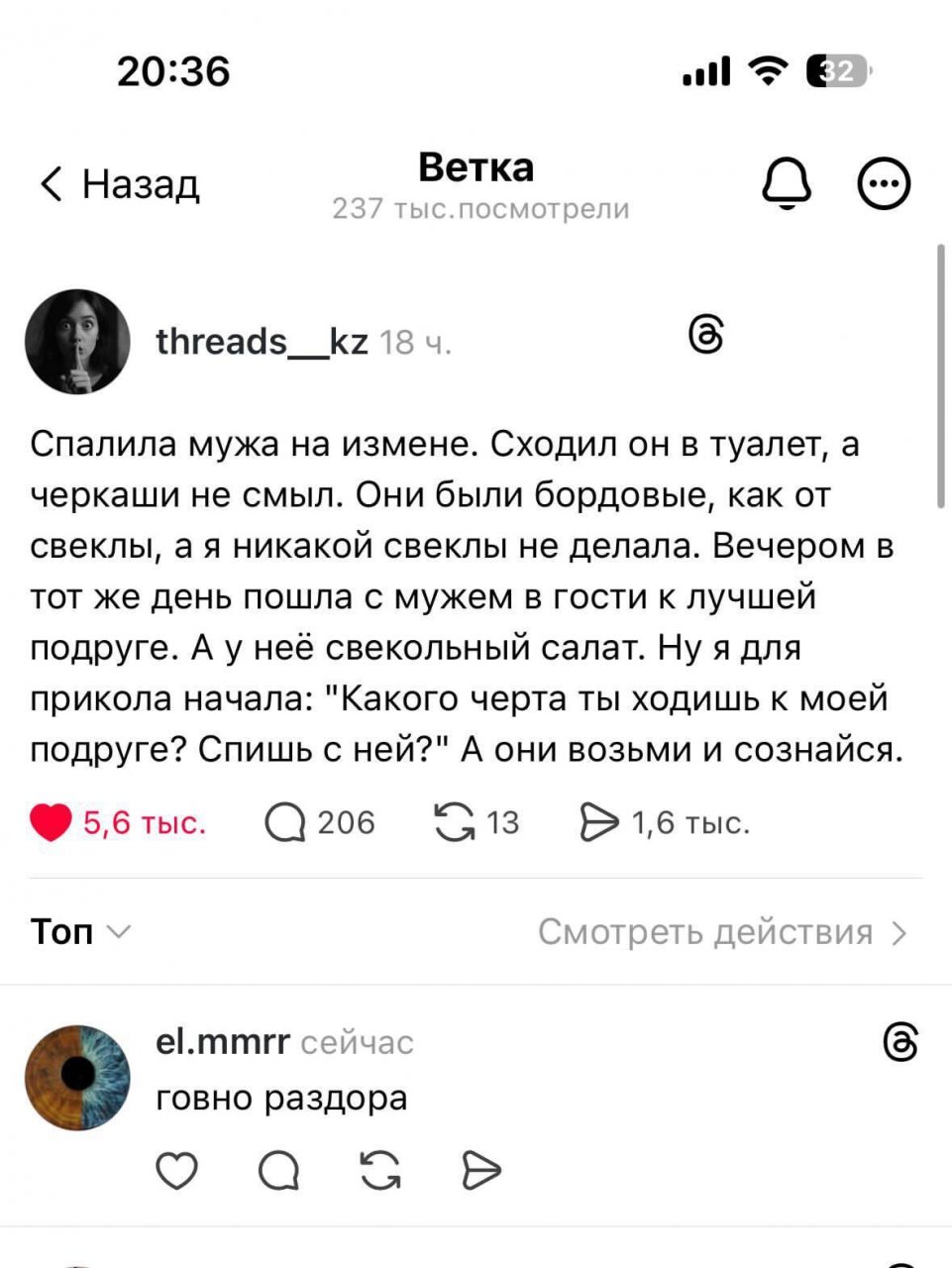Open el.mmrr's avatar thumbnail
Screen dimensions: 952x1268
click(x=76, y=1076)
